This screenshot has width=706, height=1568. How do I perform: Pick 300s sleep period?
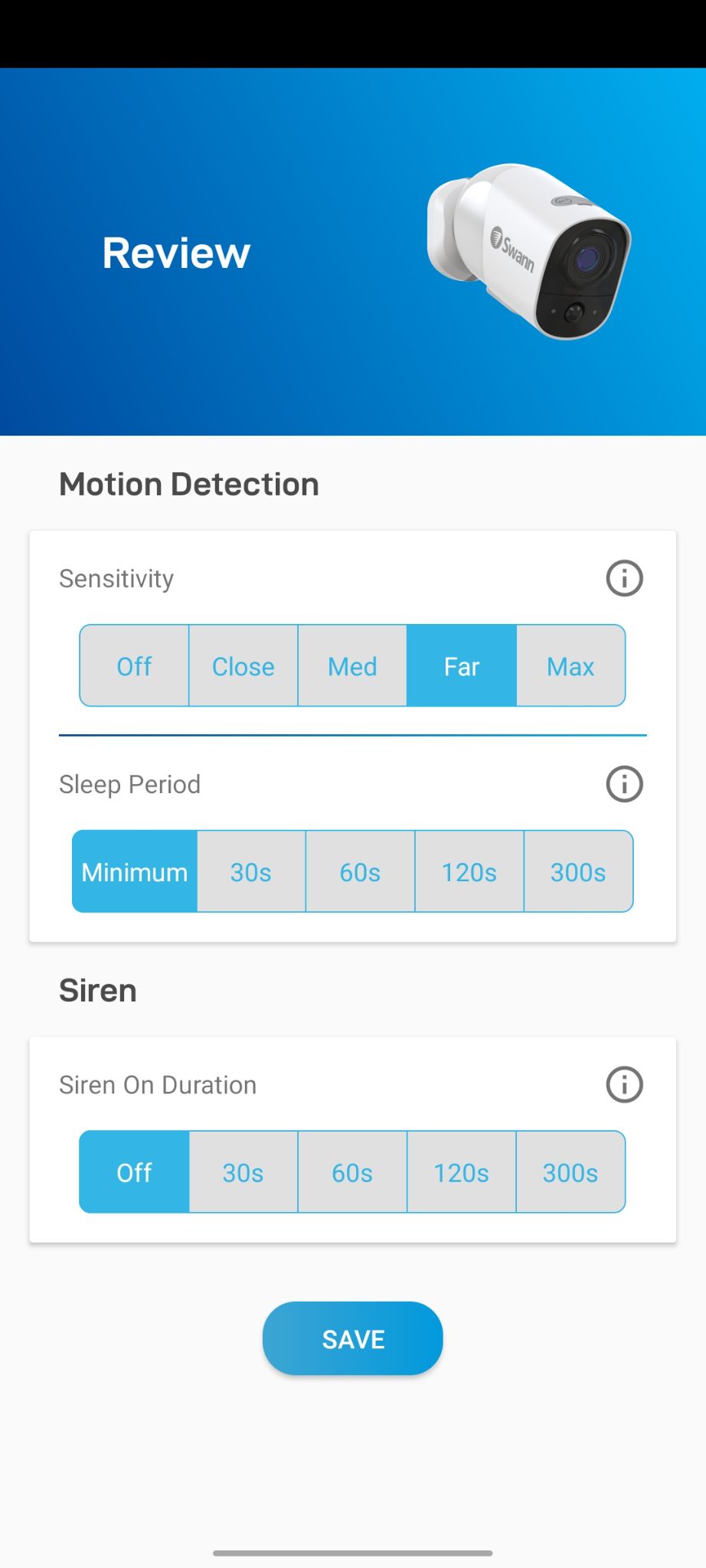coord(578,872)
